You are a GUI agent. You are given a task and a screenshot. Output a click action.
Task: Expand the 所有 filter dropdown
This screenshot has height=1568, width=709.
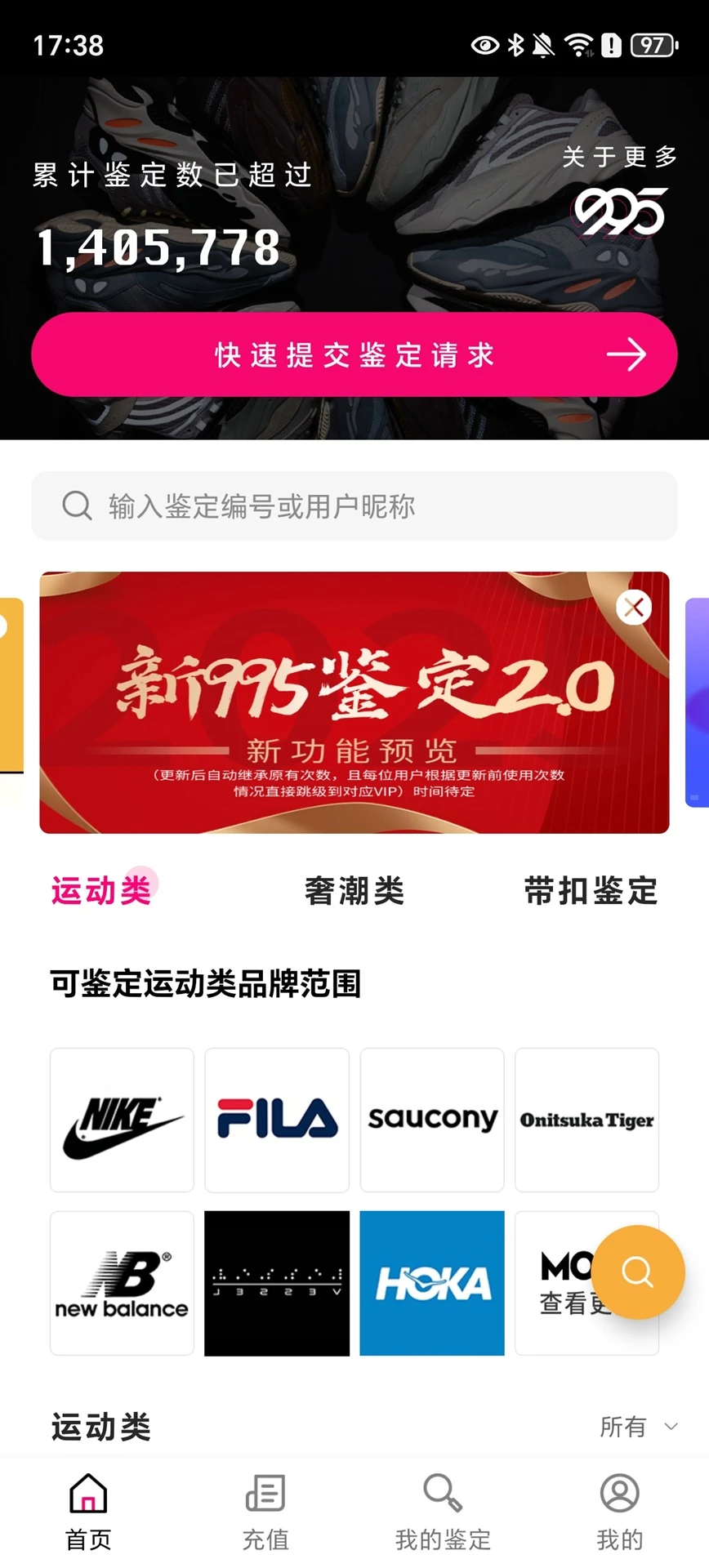pyautogui.click(x=639, y=1427)
